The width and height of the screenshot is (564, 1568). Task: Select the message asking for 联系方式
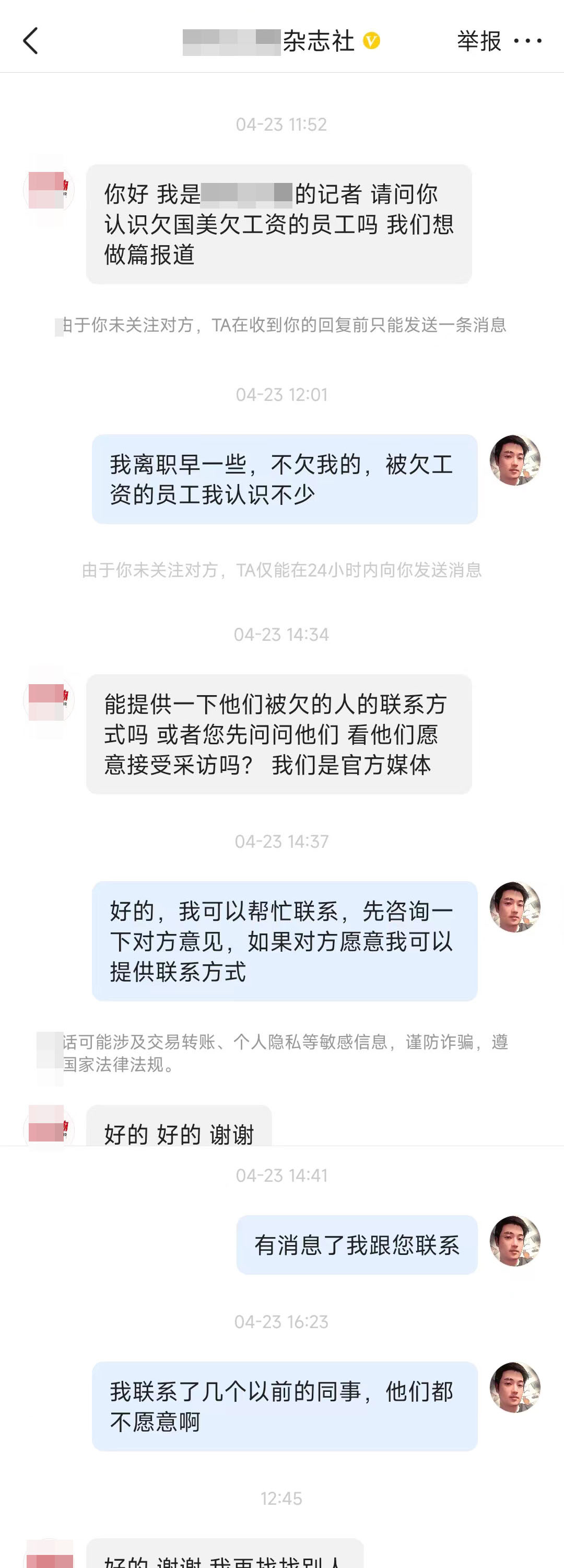[280, 736]
